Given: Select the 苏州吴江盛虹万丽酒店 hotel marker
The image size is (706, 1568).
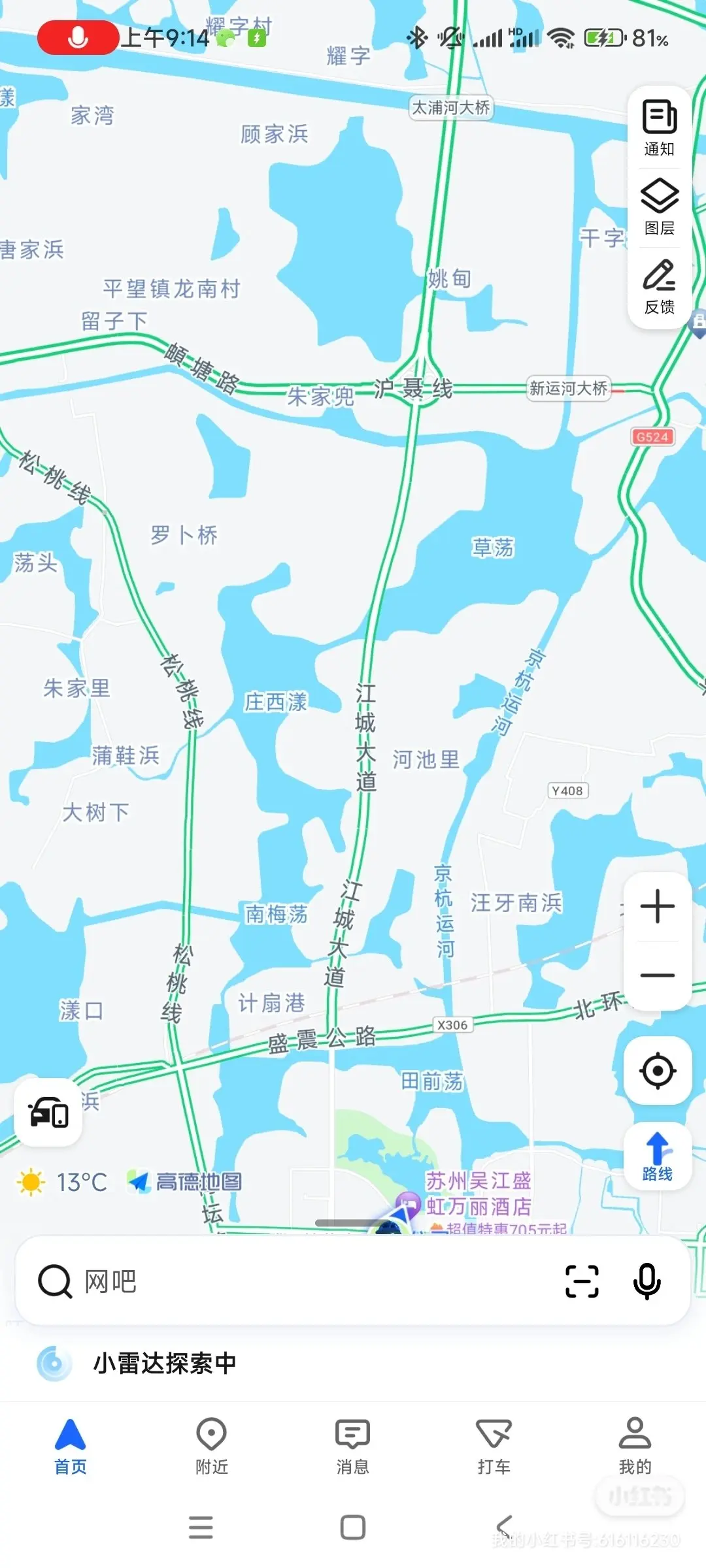Looking at the screenshot, I should click(x=409, y=1202).
